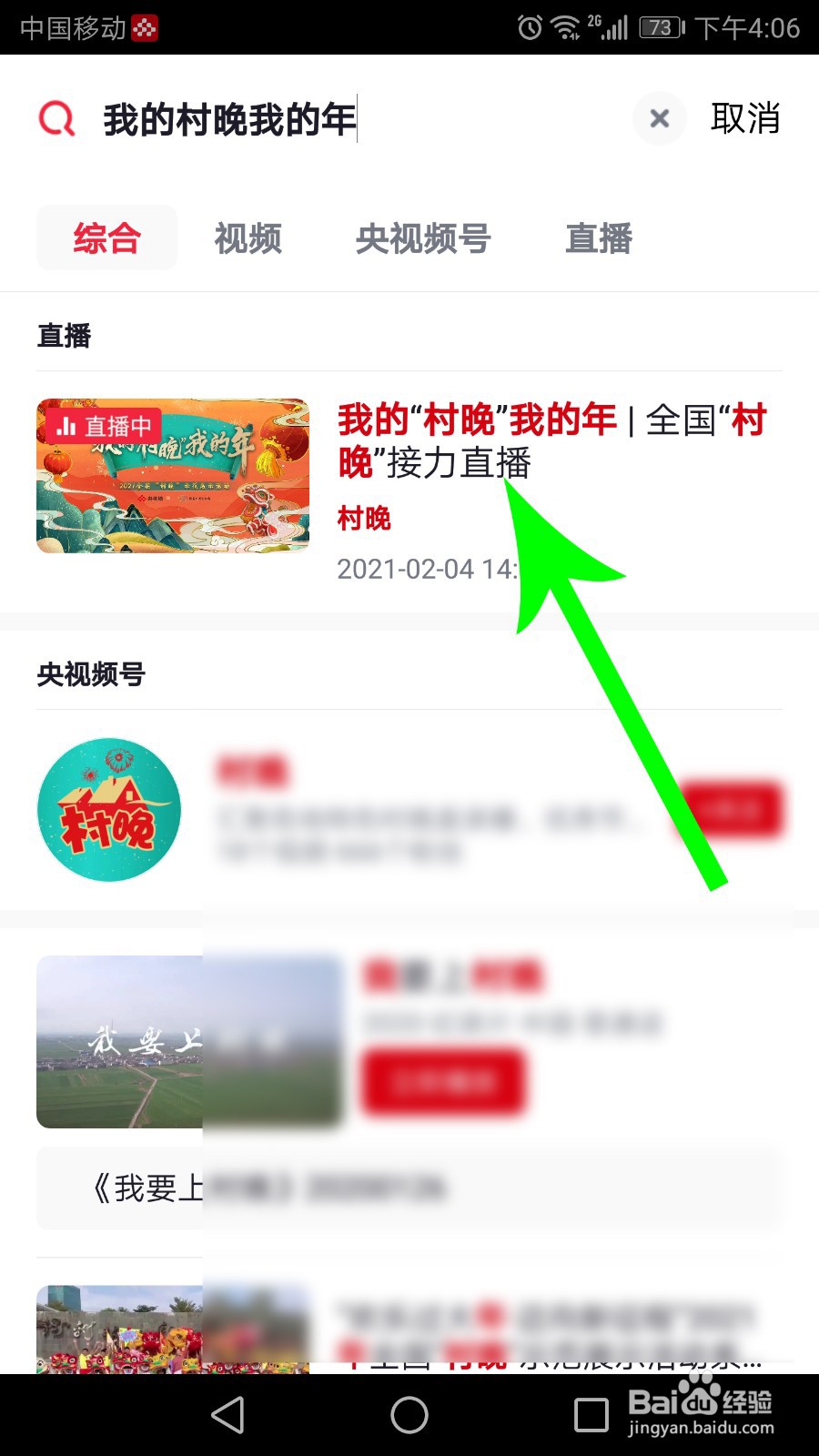Select the 直播 tab
This screenshot has height=1456, width=819.
[x=598, y=238]
